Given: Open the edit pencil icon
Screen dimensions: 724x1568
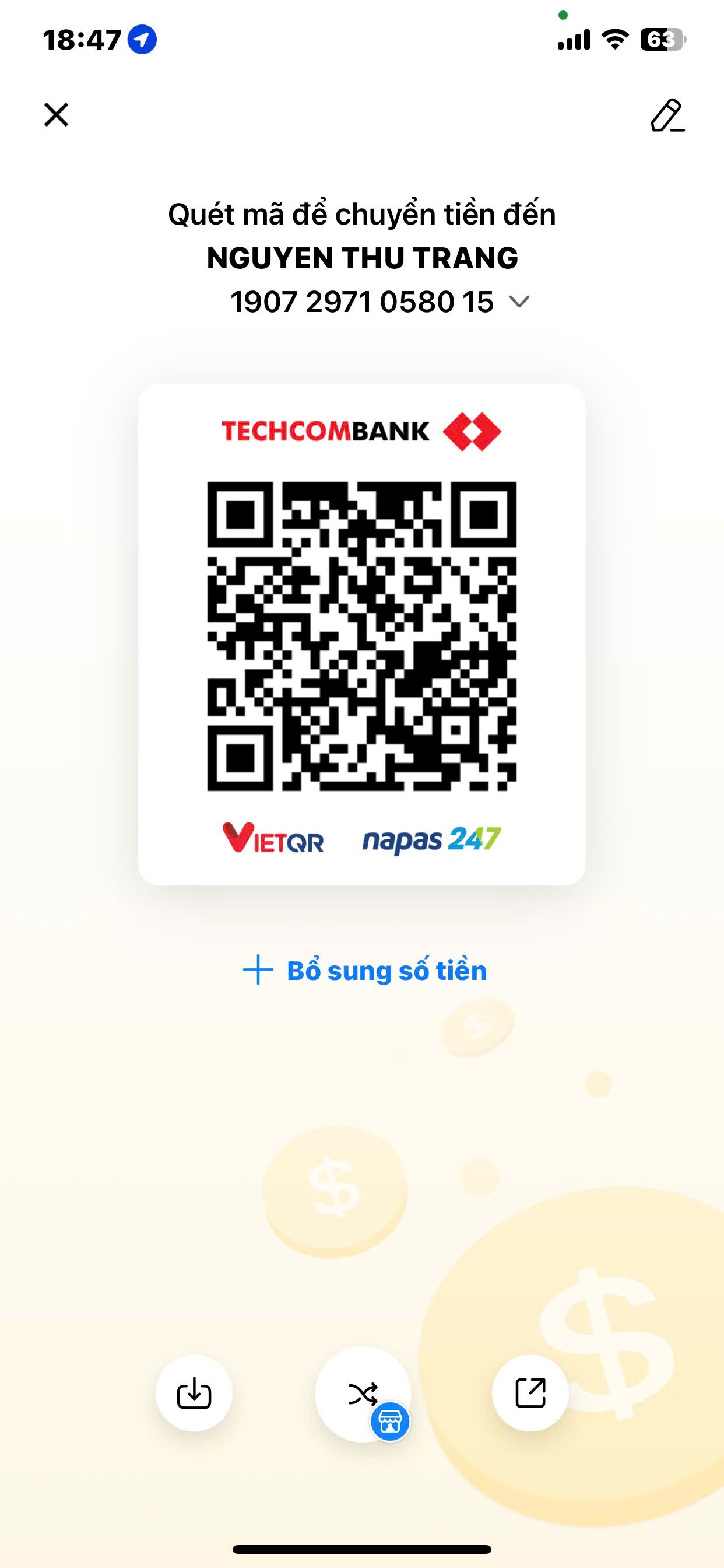Looking at the screenshot, I should (x=667, y=115).
